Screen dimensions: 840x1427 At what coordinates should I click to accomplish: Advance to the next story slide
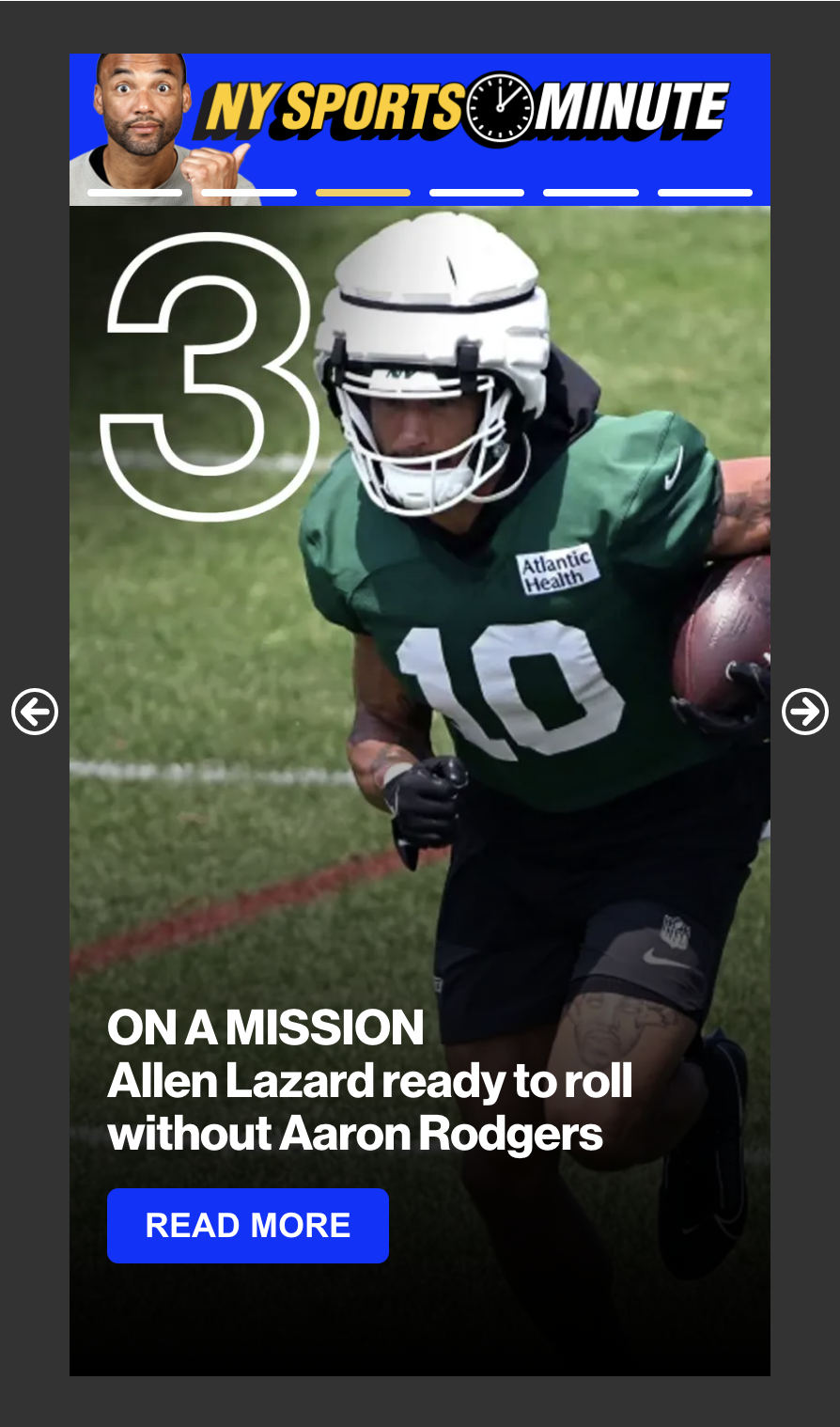click(804, 712)
